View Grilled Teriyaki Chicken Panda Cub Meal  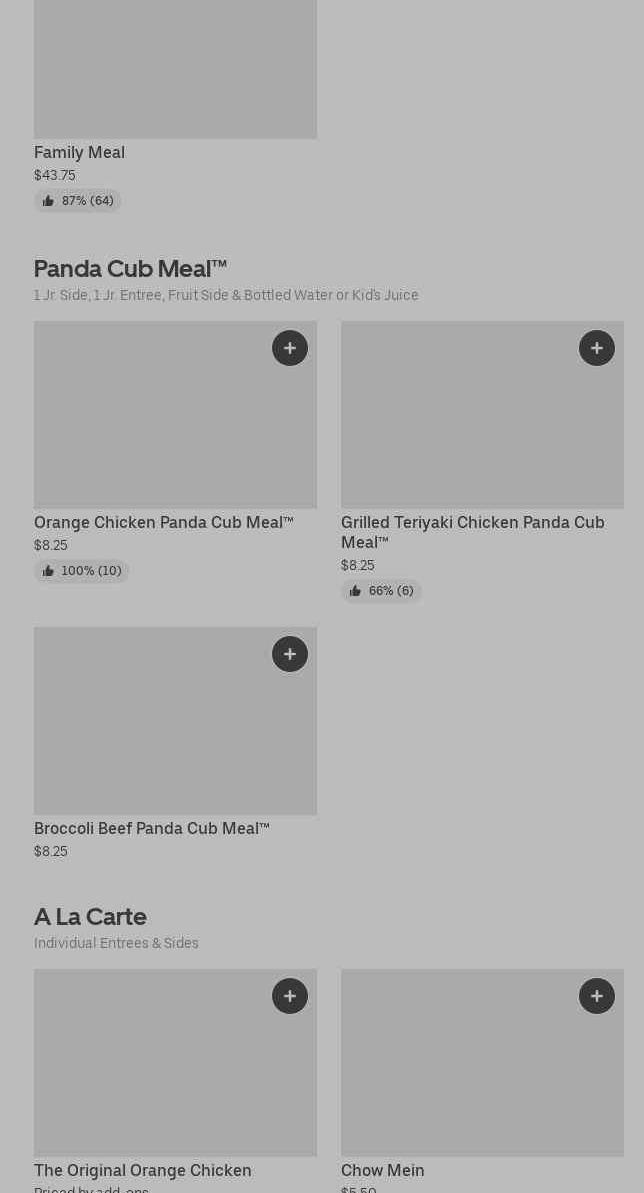click(x=473, y=532)
